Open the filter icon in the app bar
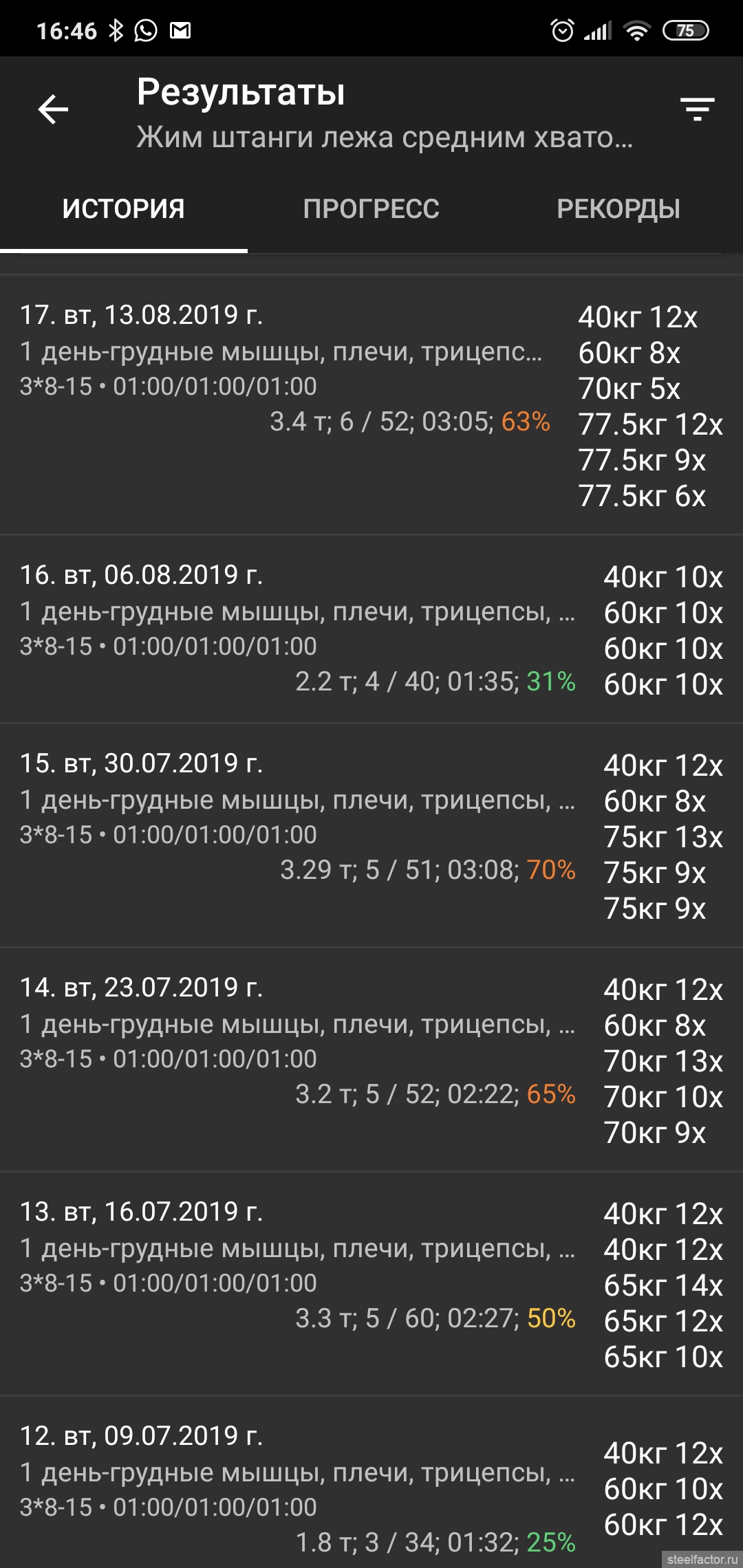Image resolution: width=743 pixels, height=1568 pixels. click(698, 109)
